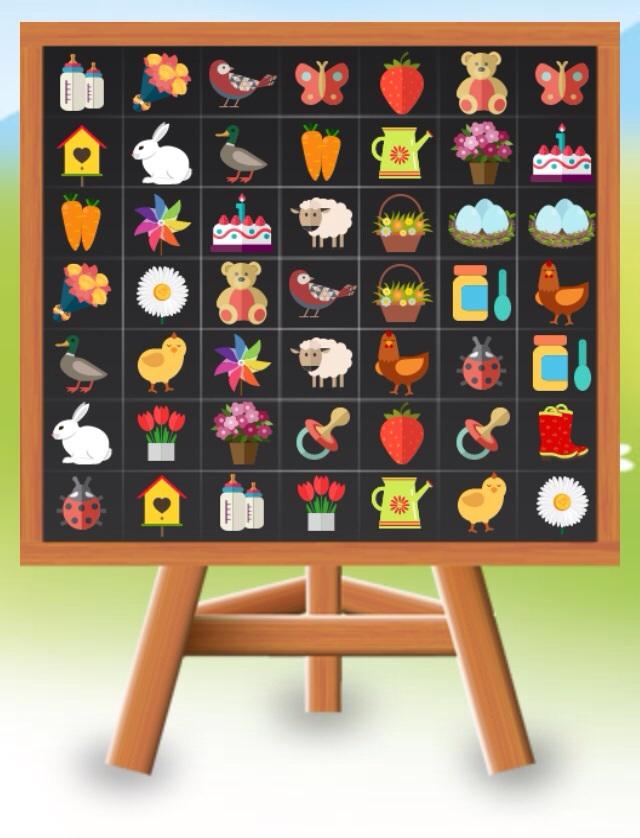Tap the watering can beside the tulips

tap(402, 503)
